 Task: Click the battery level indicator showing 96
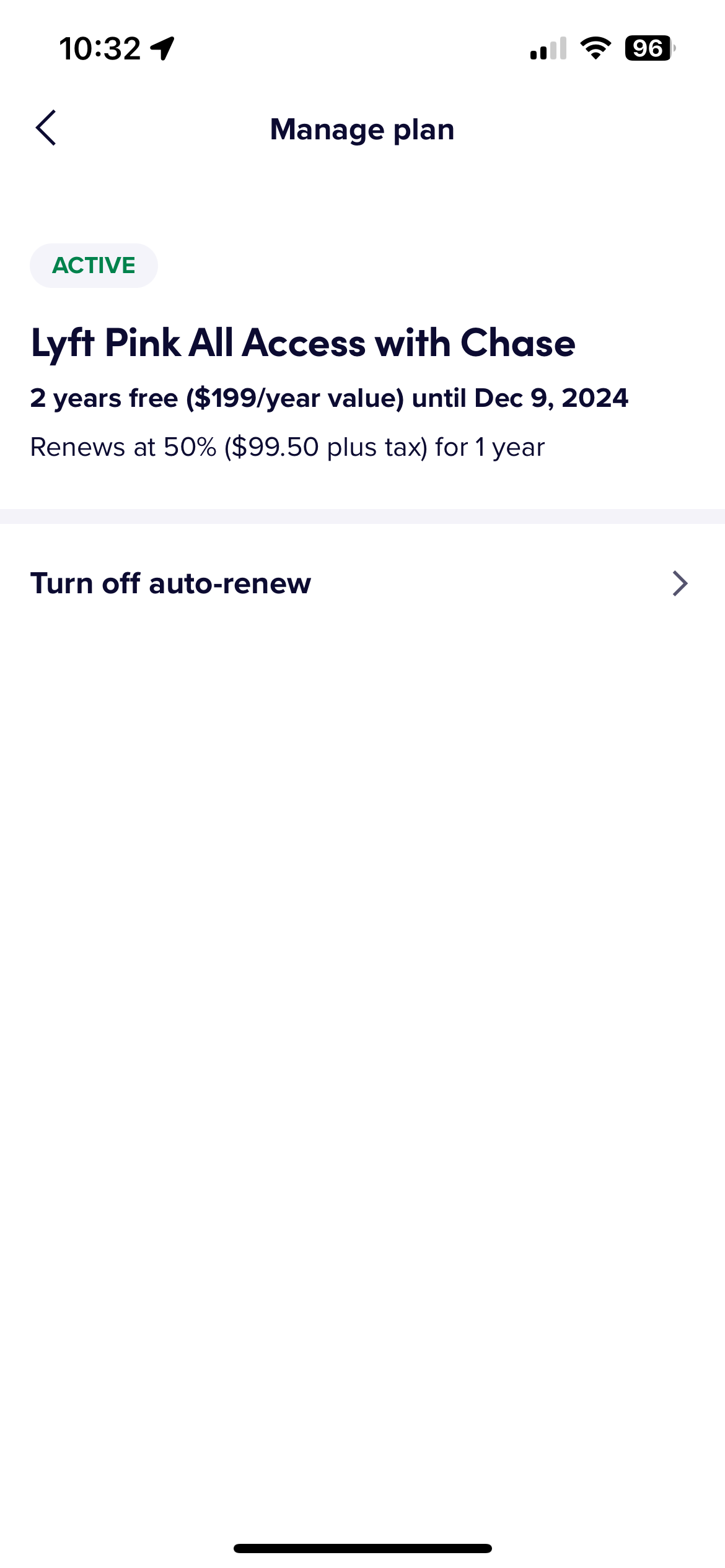tap(646, 48)
